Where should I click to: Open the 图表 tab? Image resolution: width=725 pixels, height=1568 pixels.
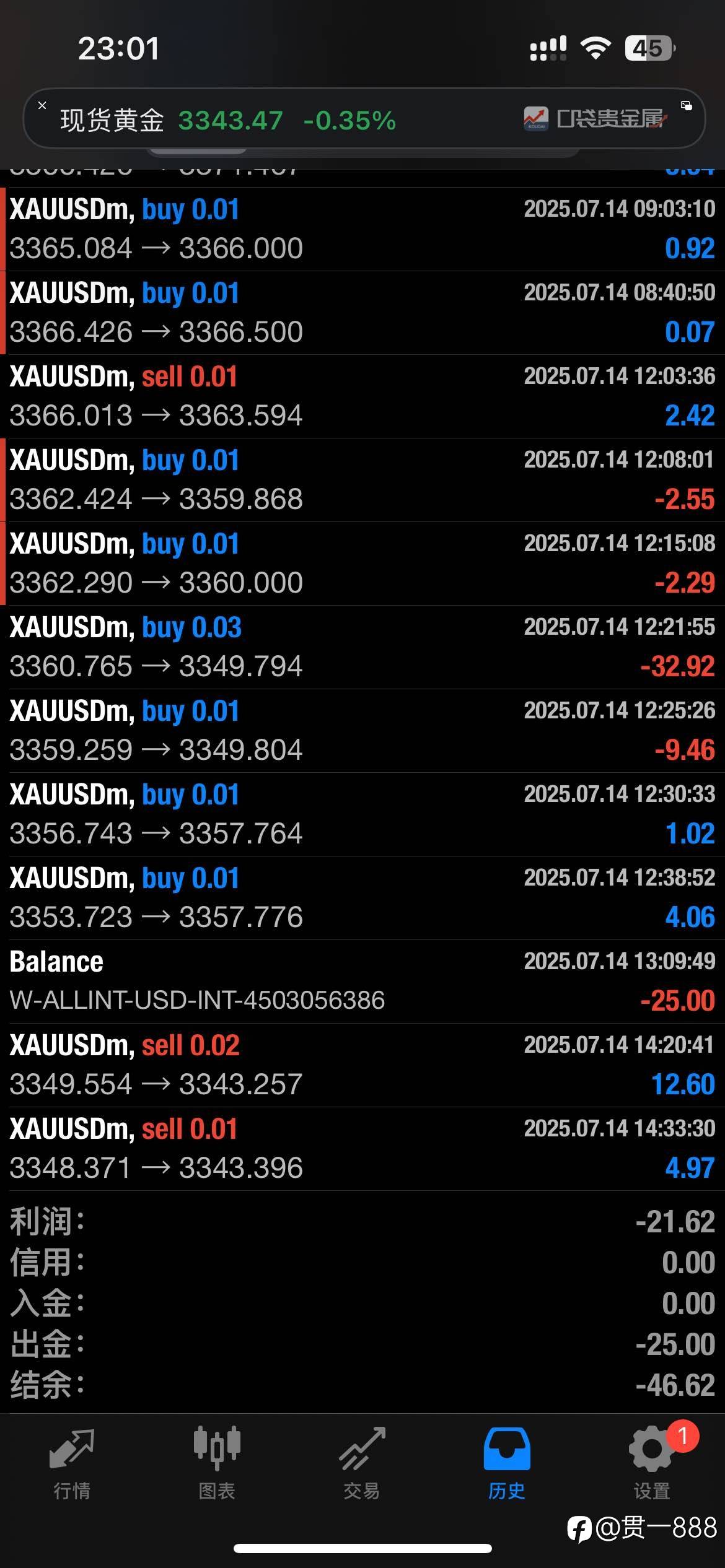217,1464
